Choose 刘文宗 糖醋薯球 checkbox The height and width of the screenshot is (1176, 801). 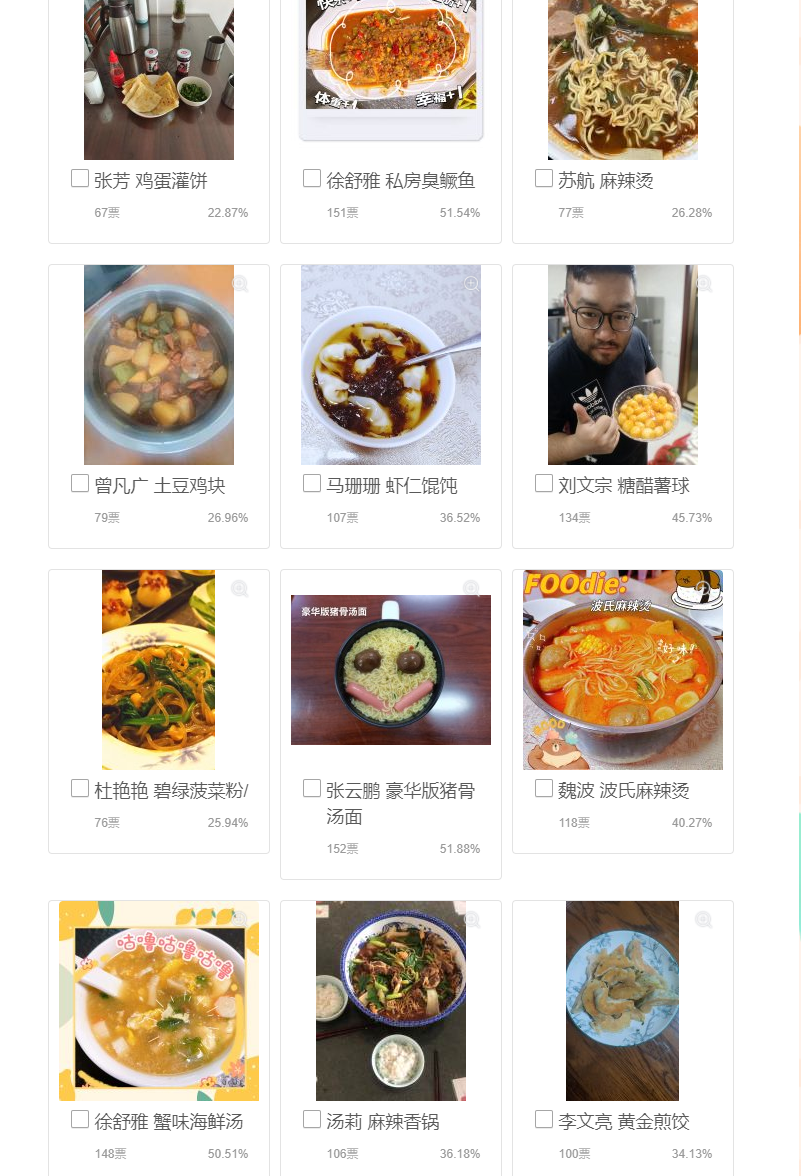pyautogui.click(x=544, y=484)
